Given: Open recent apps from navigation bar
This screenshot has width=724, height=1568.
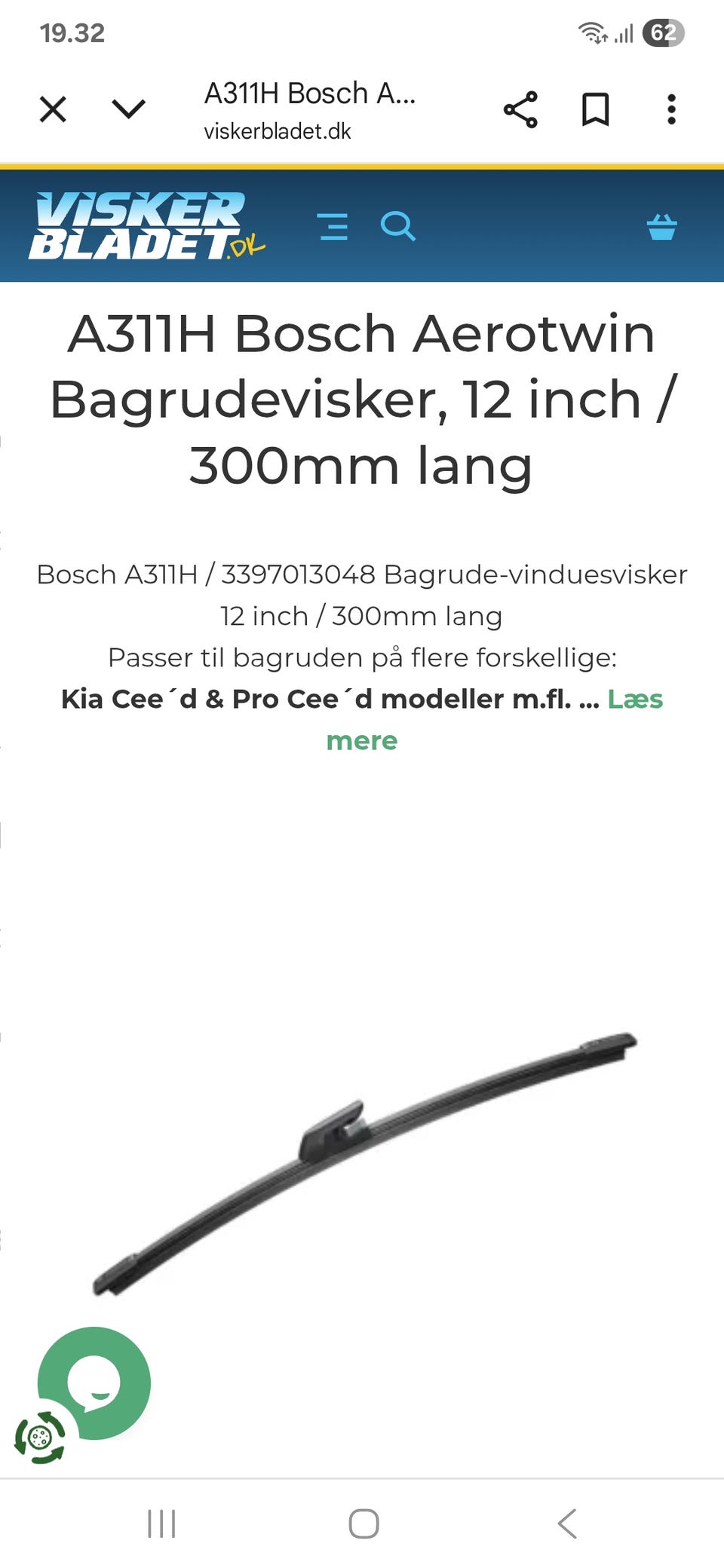Looking at the screenshot, I should click(161, 1523).
